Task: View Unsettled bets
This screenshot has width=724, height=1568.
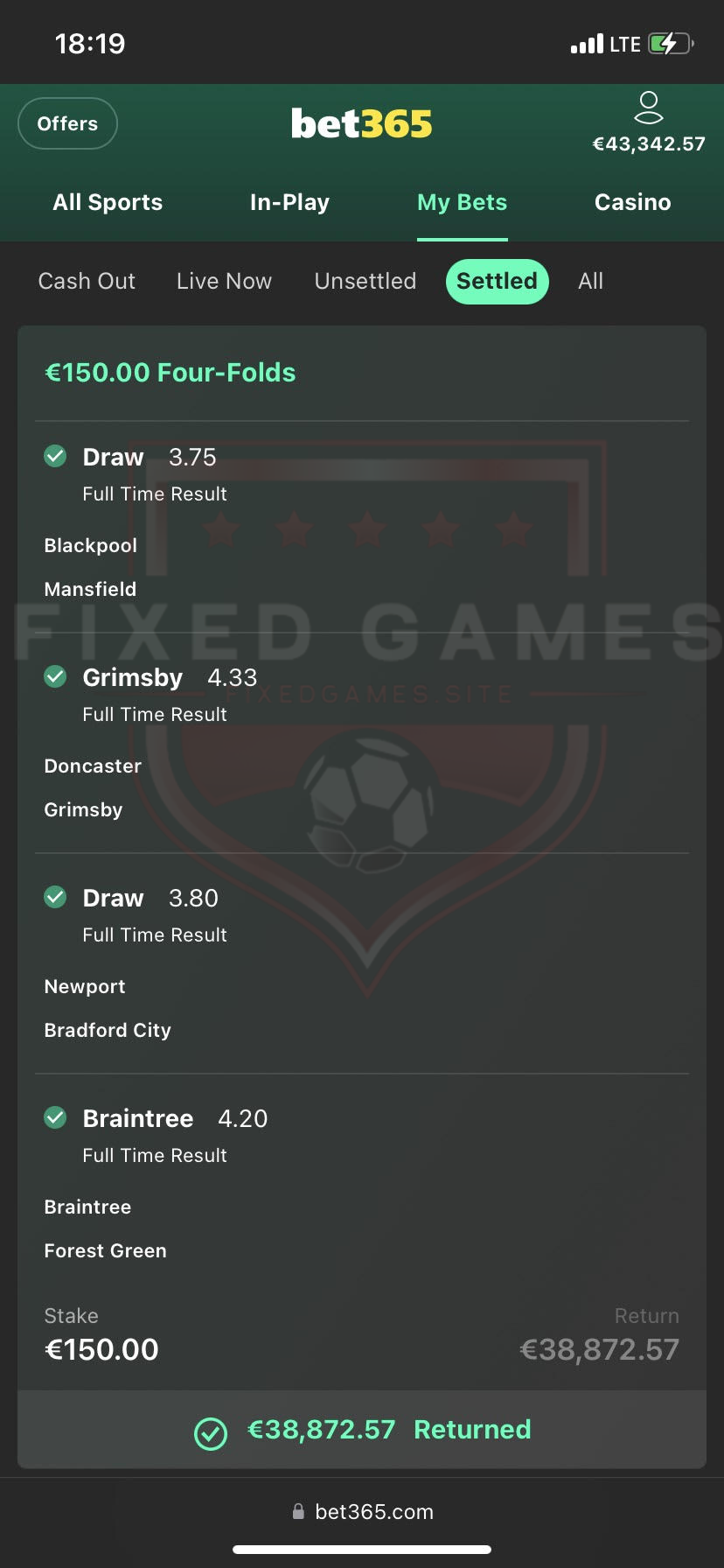Action: [365, 281]
